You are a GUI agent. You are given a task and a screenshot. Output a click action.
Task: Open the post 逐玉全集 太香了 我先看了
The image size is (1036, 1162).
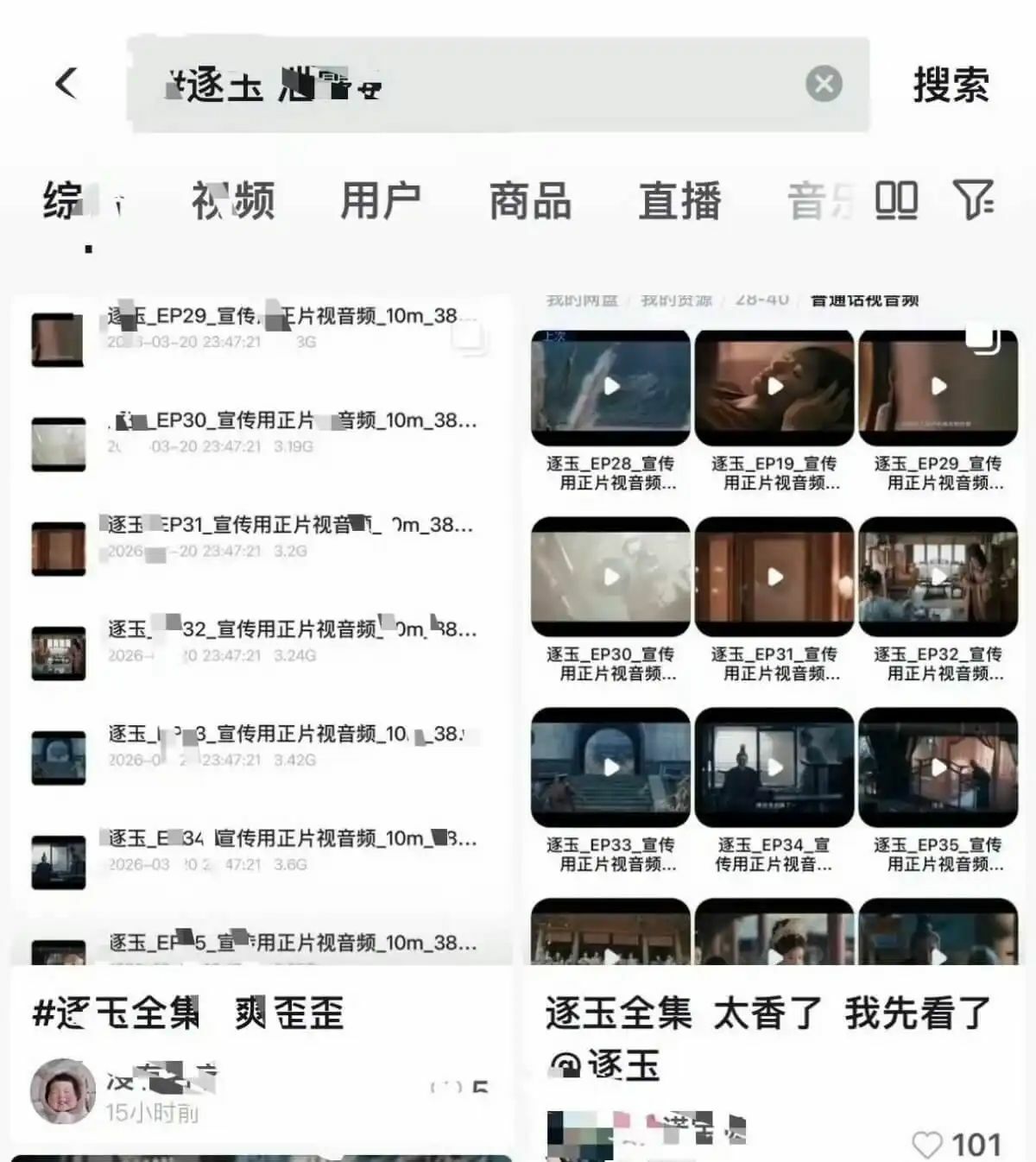767,1013
